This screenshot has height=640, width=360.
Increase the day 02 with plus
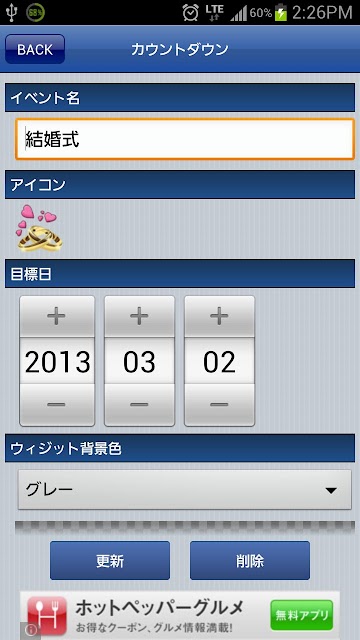pyautogui.click(x=219, y=317)
